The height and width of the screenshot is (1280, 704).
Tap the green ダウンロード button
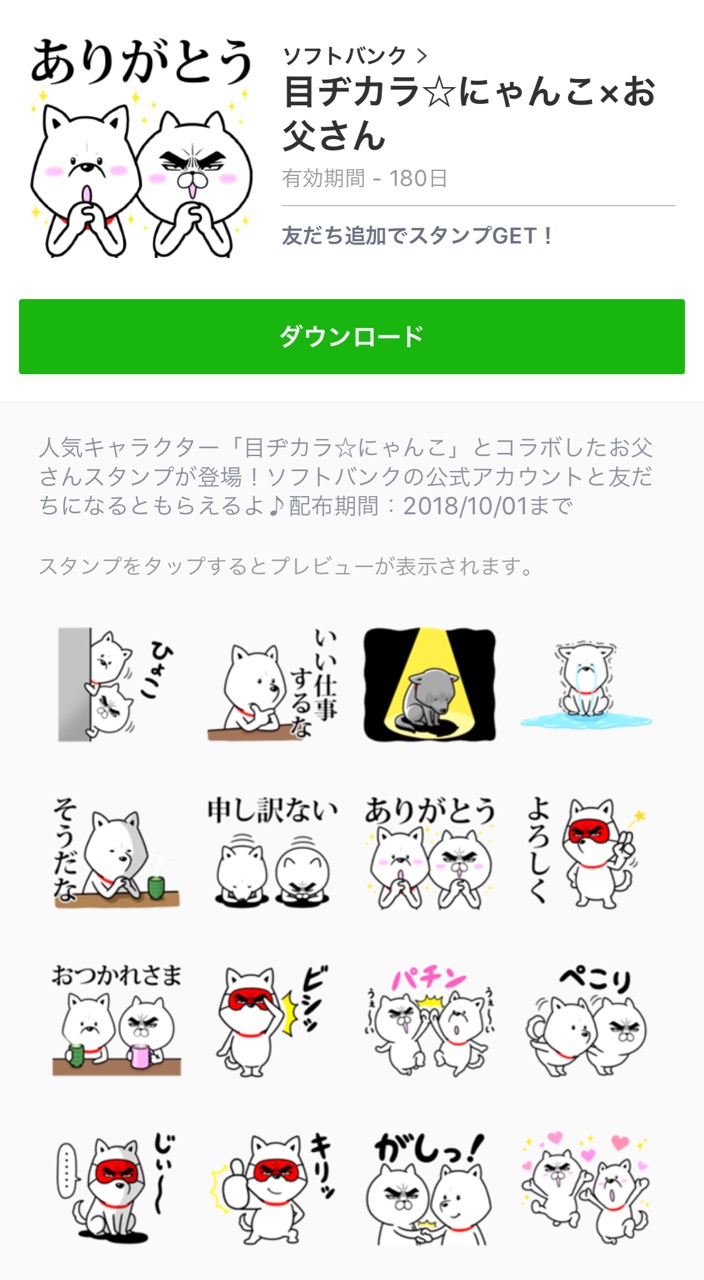point(352,336)
